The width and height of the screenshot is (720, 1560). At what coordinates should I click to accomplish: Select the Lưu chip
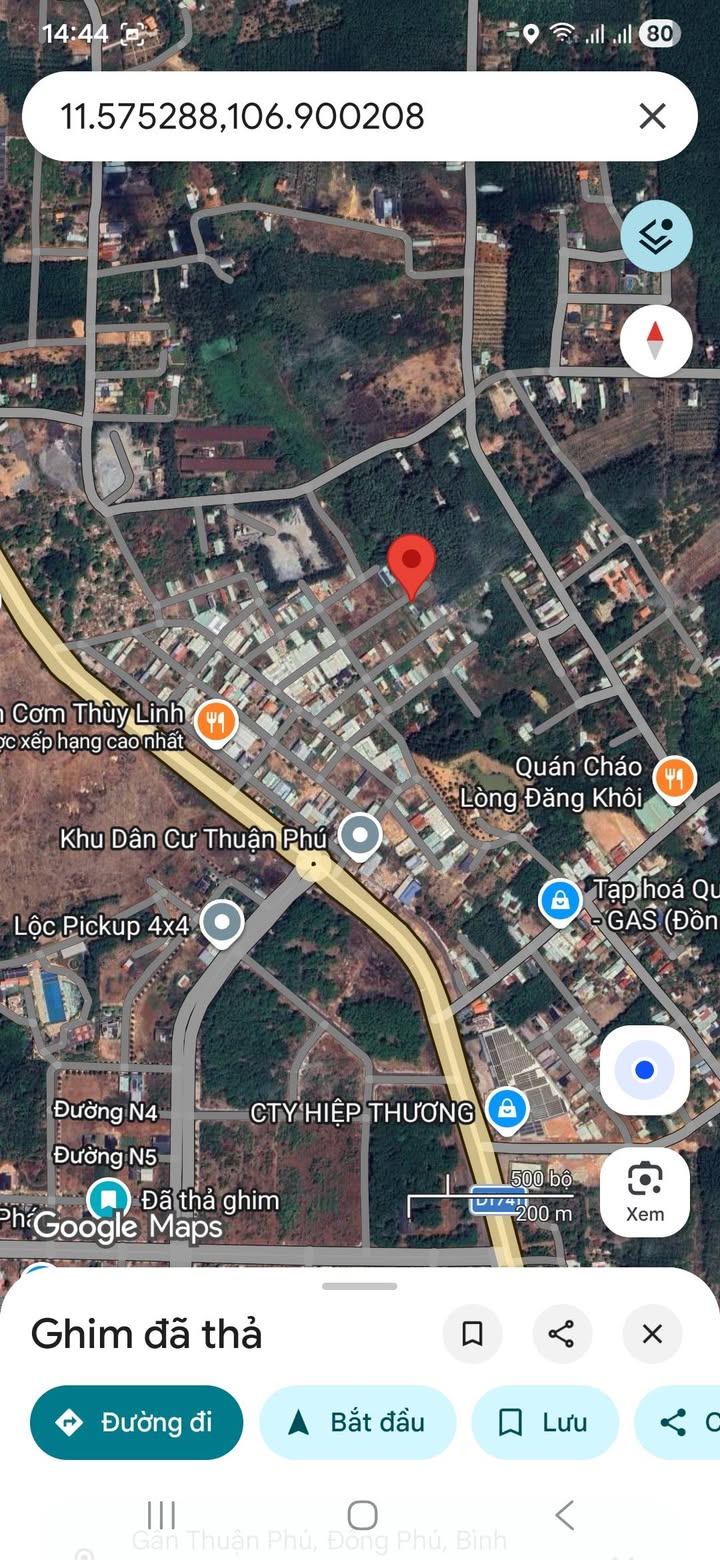545,1422
